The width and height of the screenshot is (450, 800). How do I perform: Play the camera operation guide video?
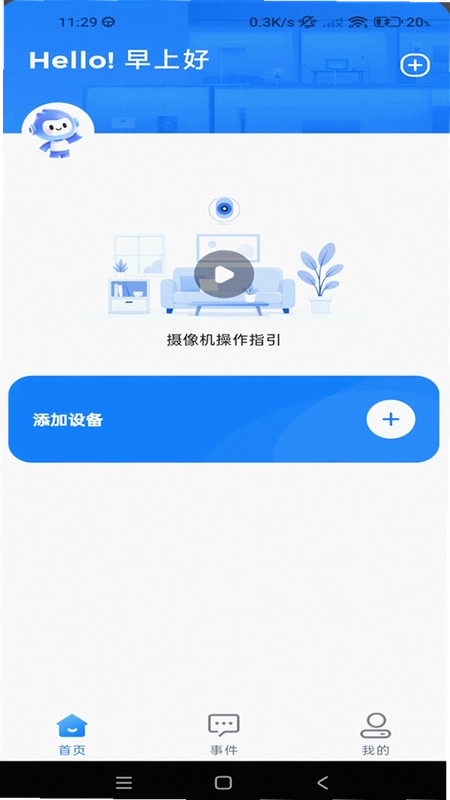coord(224,274)
